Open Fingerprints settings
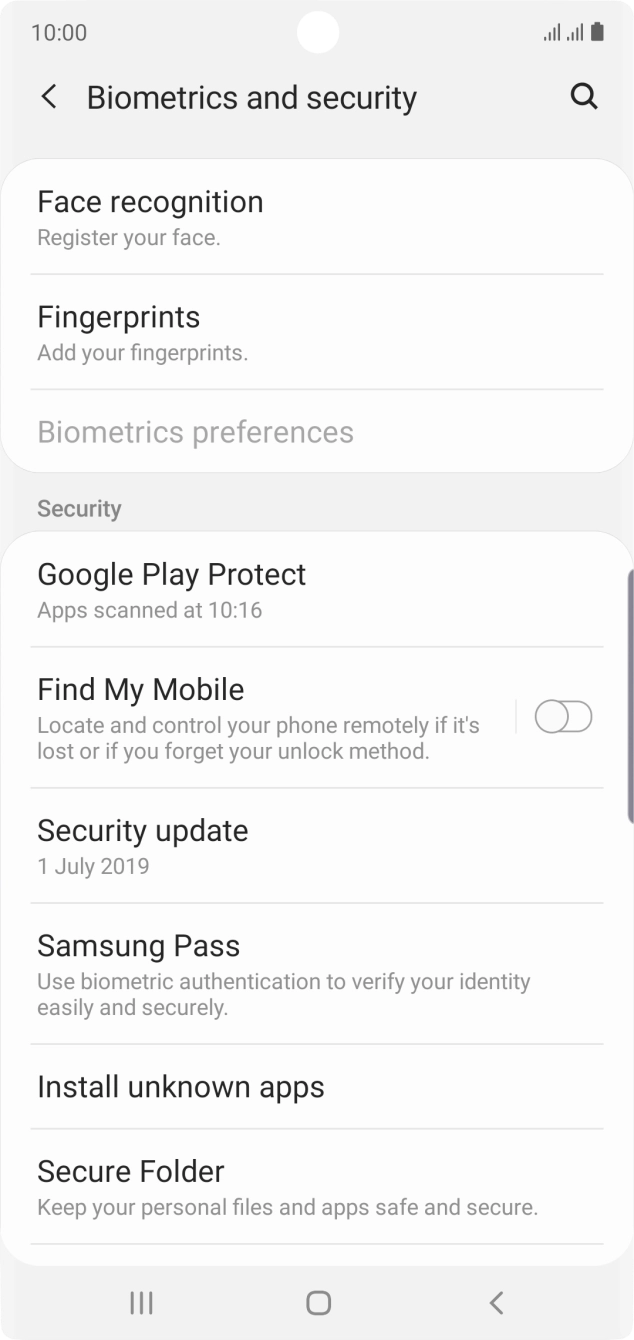 (x=317, y=332)
